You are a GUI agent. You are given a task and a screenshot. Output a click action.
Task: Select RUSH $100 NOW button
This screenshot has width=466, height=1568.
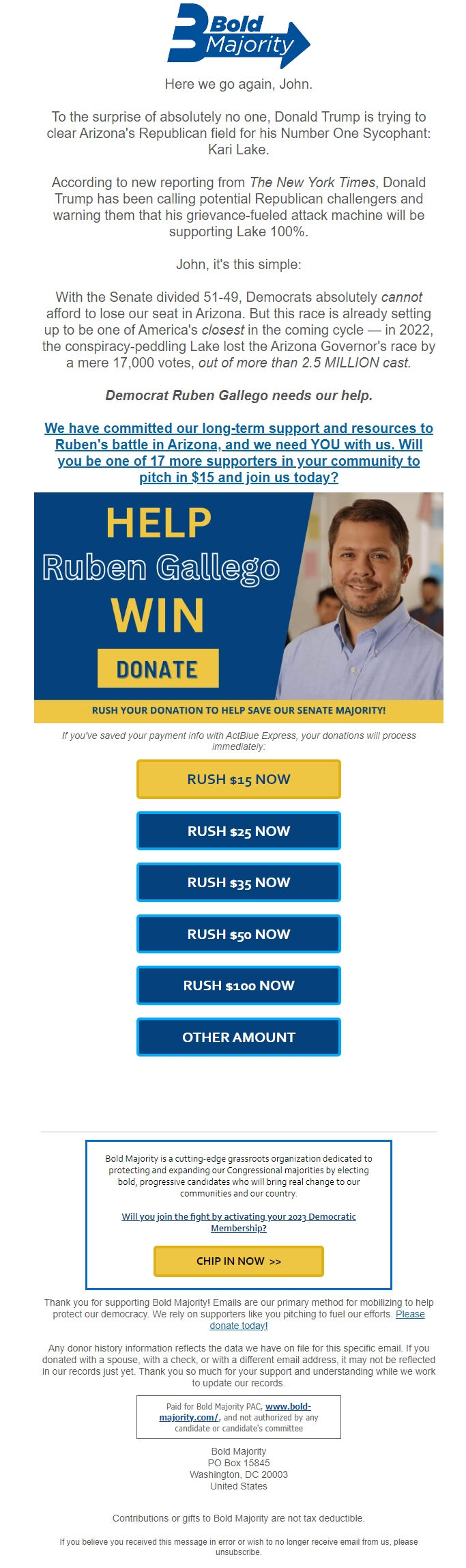pyautogui.click(x=238, y=985)
